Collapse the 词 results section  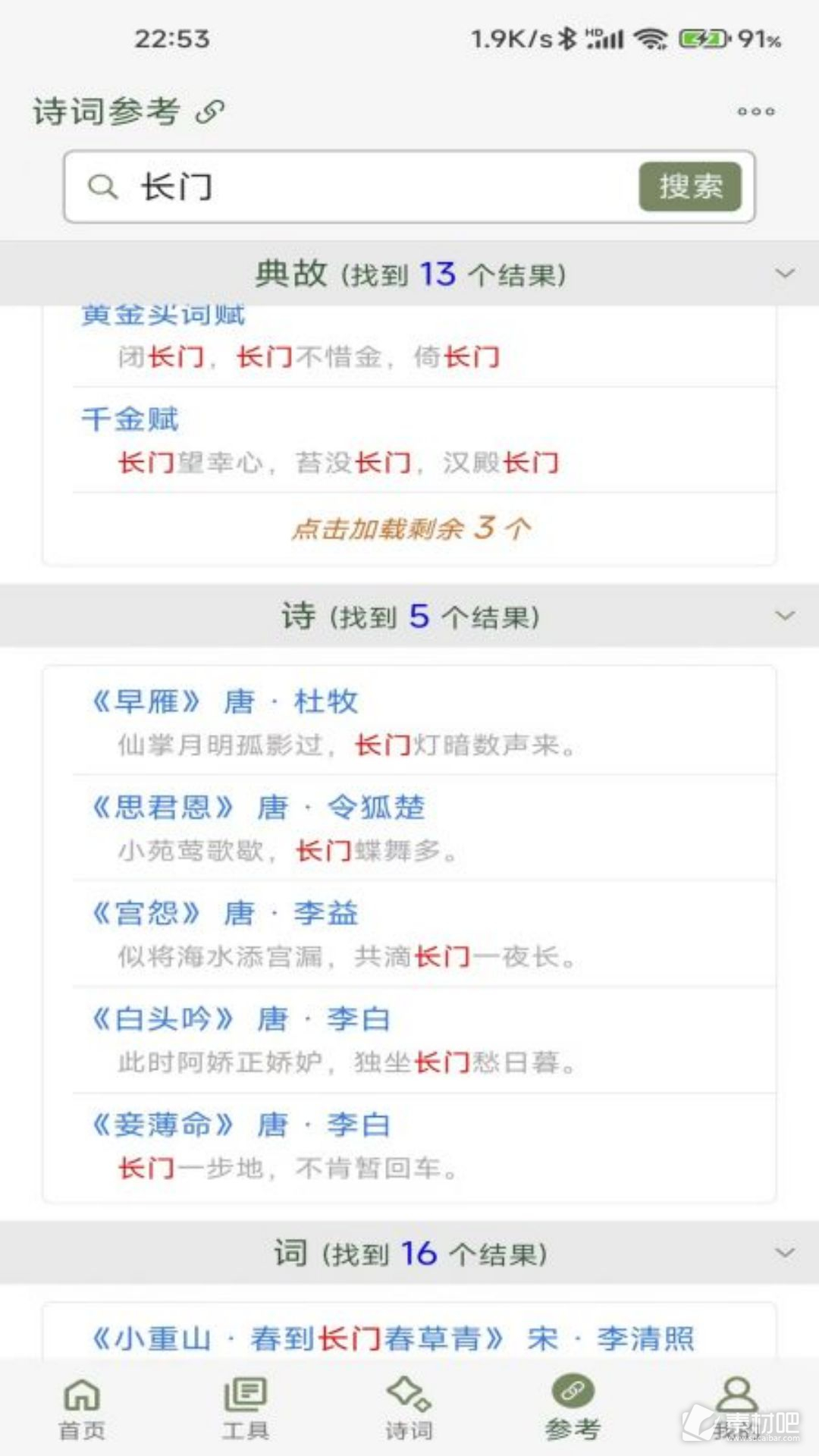(786, 1252)
